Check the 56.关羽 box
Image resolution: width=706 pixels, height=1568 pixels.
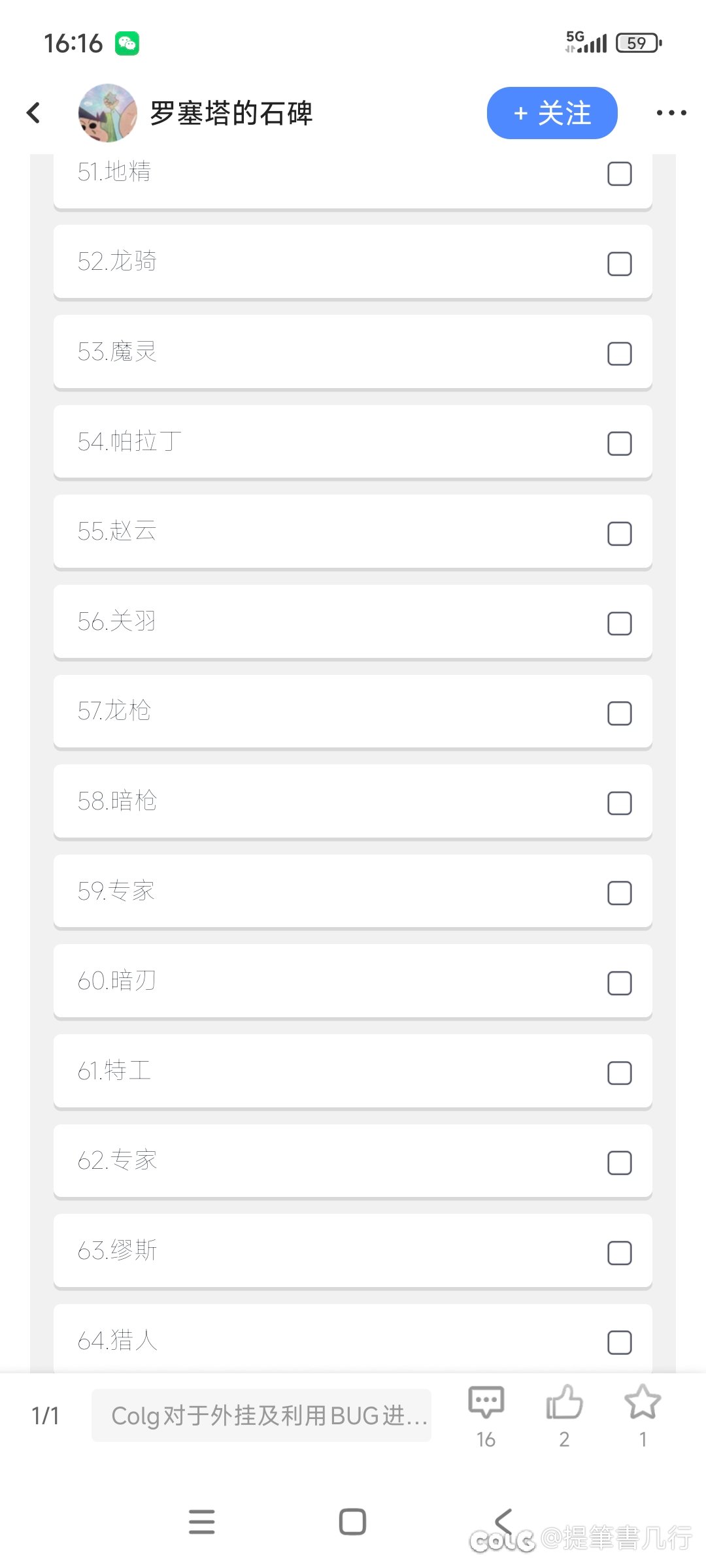click(619, 623)
